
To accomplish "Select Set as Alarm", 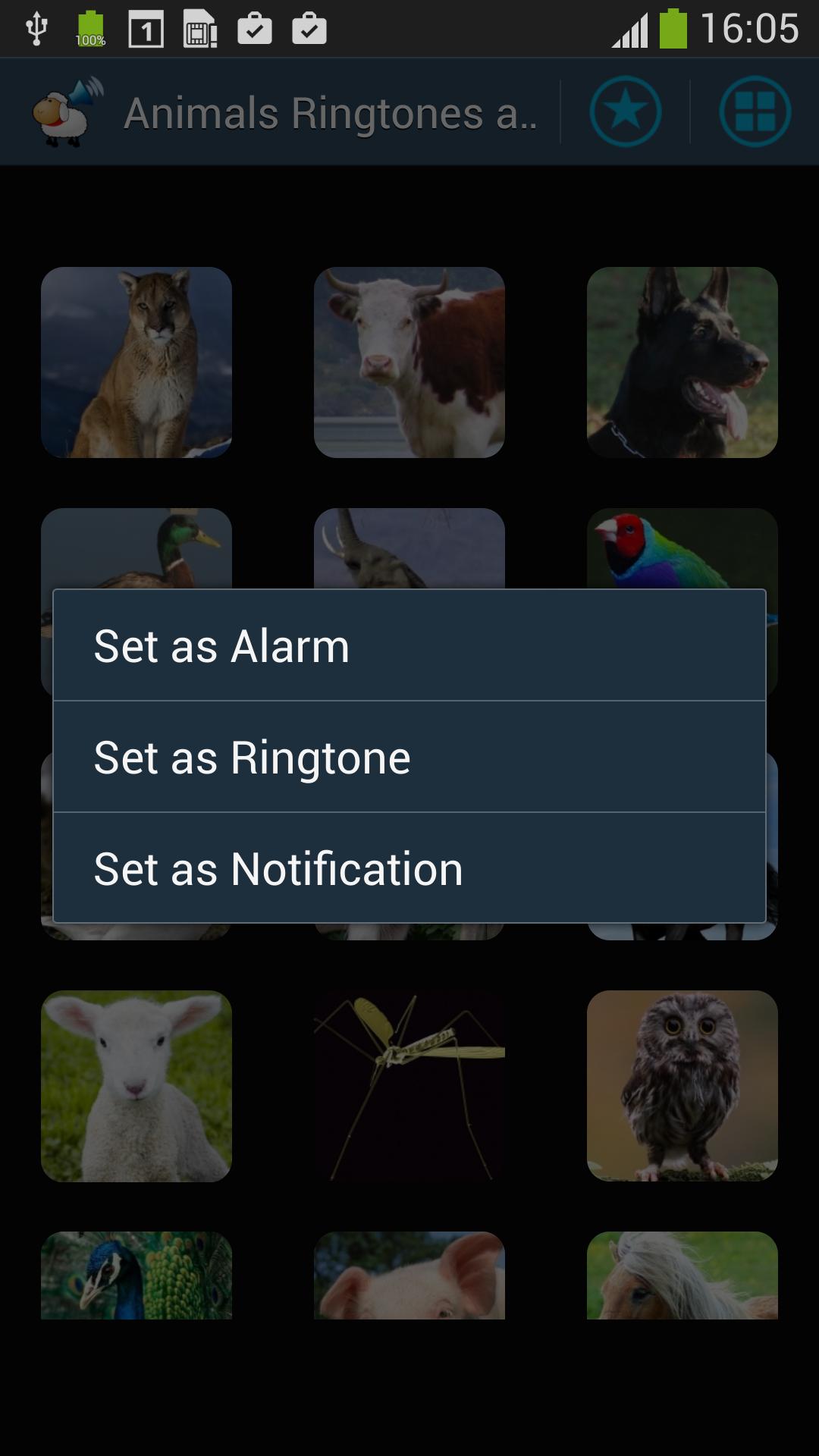I will click(x=409, y=646).
